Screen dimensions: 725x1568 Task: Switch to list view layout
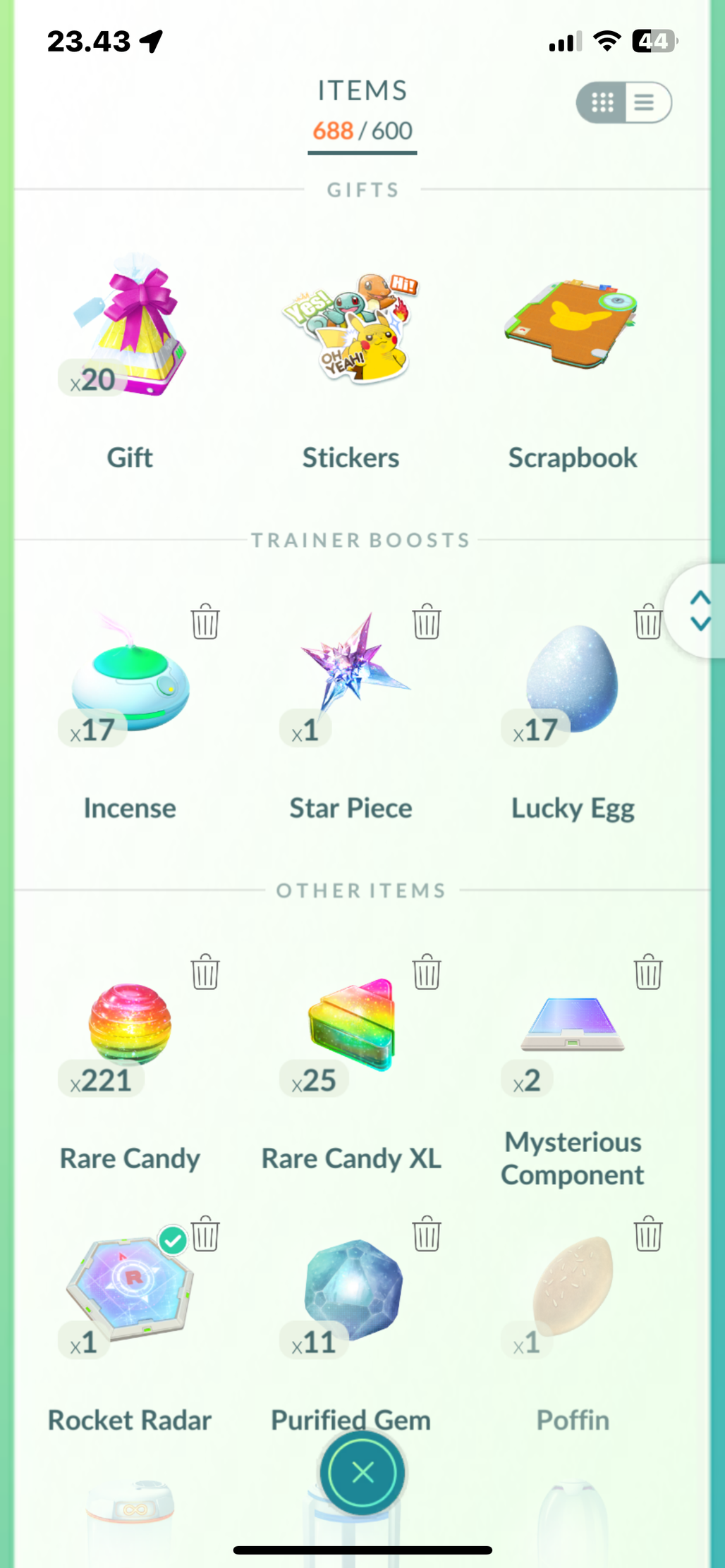pos(645,103)
